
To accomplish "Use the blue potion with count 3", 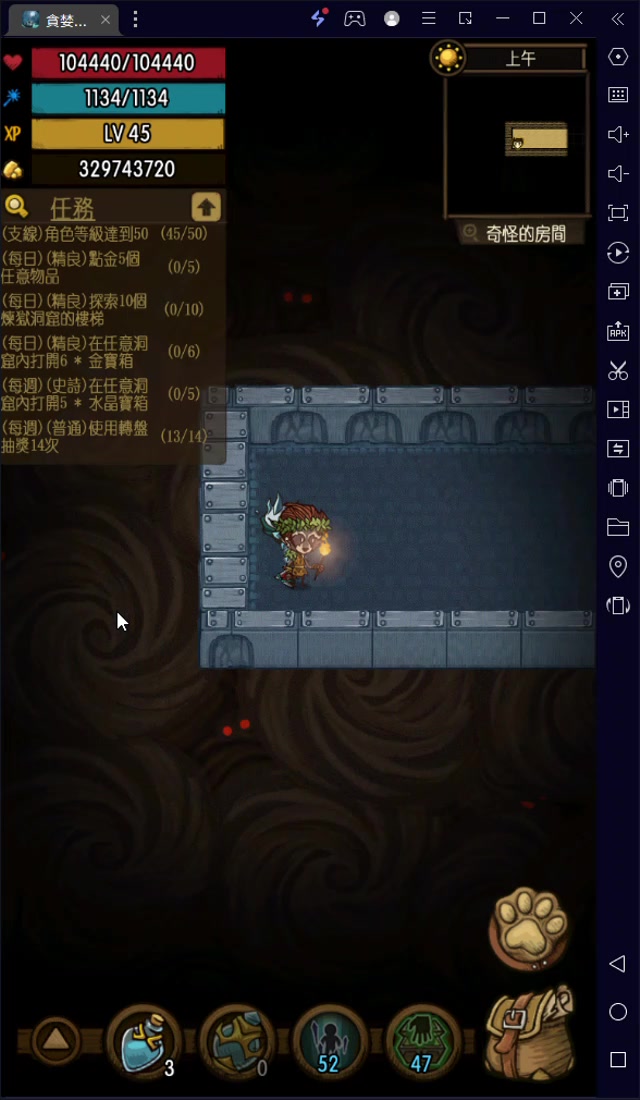I will click(145, 1041).
